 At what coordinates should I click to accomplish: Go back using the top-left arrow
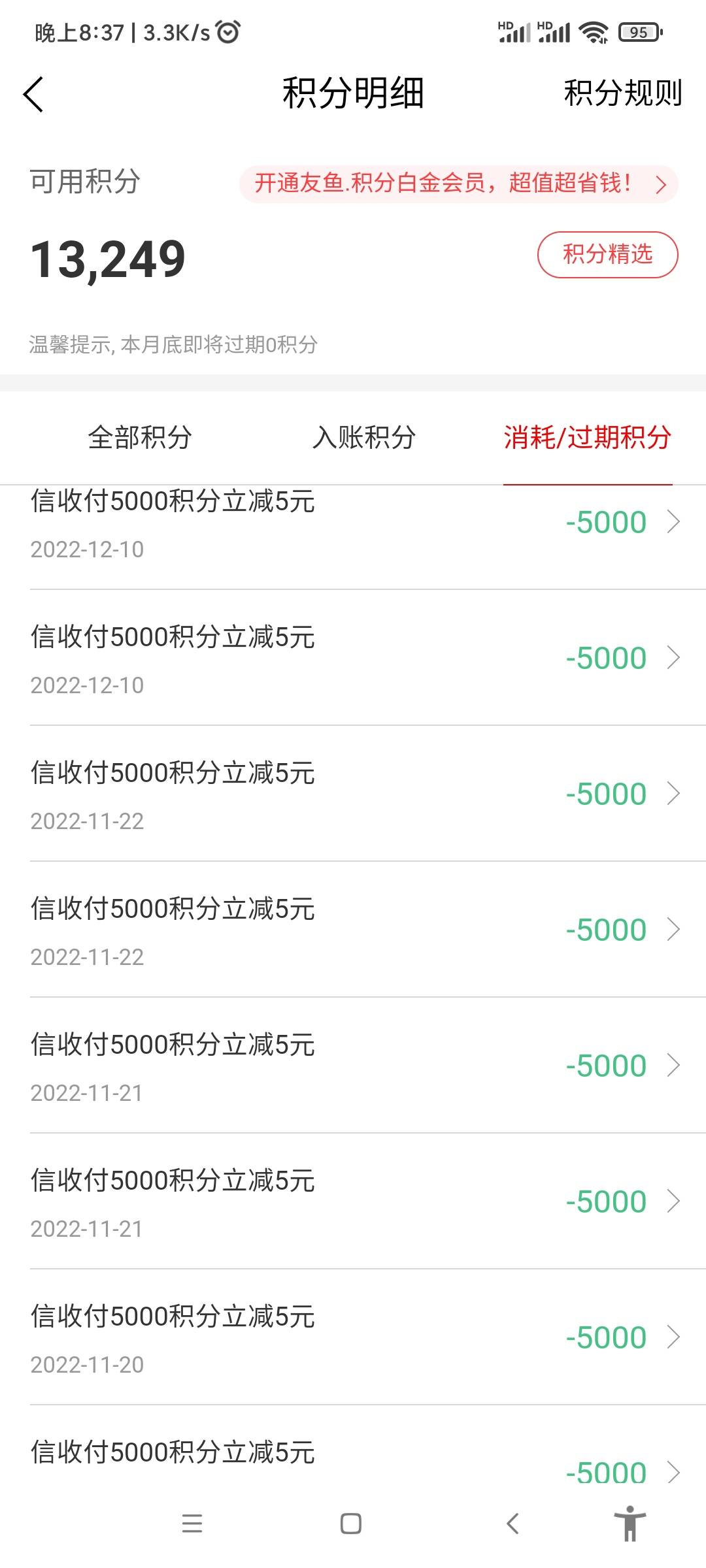[33, 94]
